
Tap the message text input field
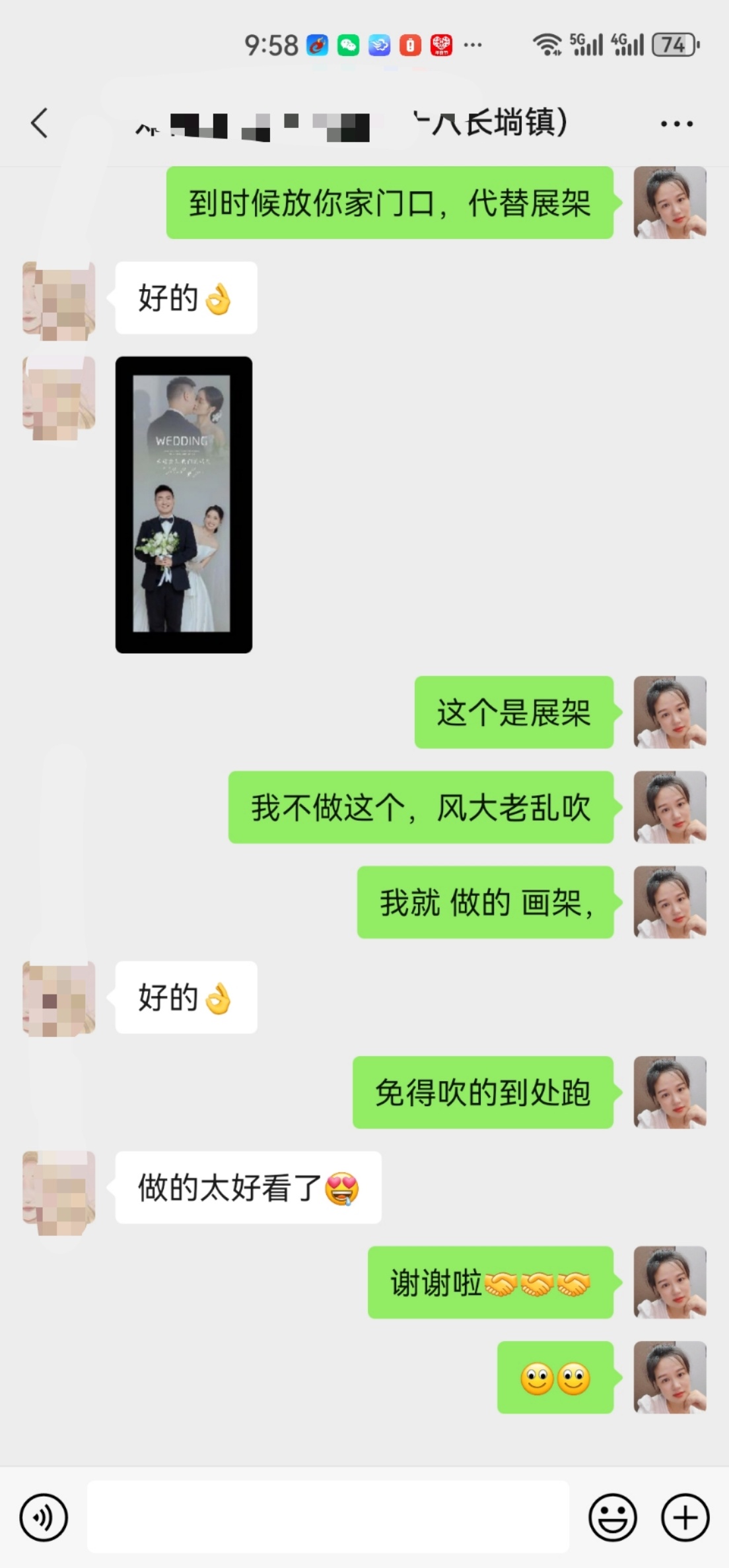(328, 1517)
